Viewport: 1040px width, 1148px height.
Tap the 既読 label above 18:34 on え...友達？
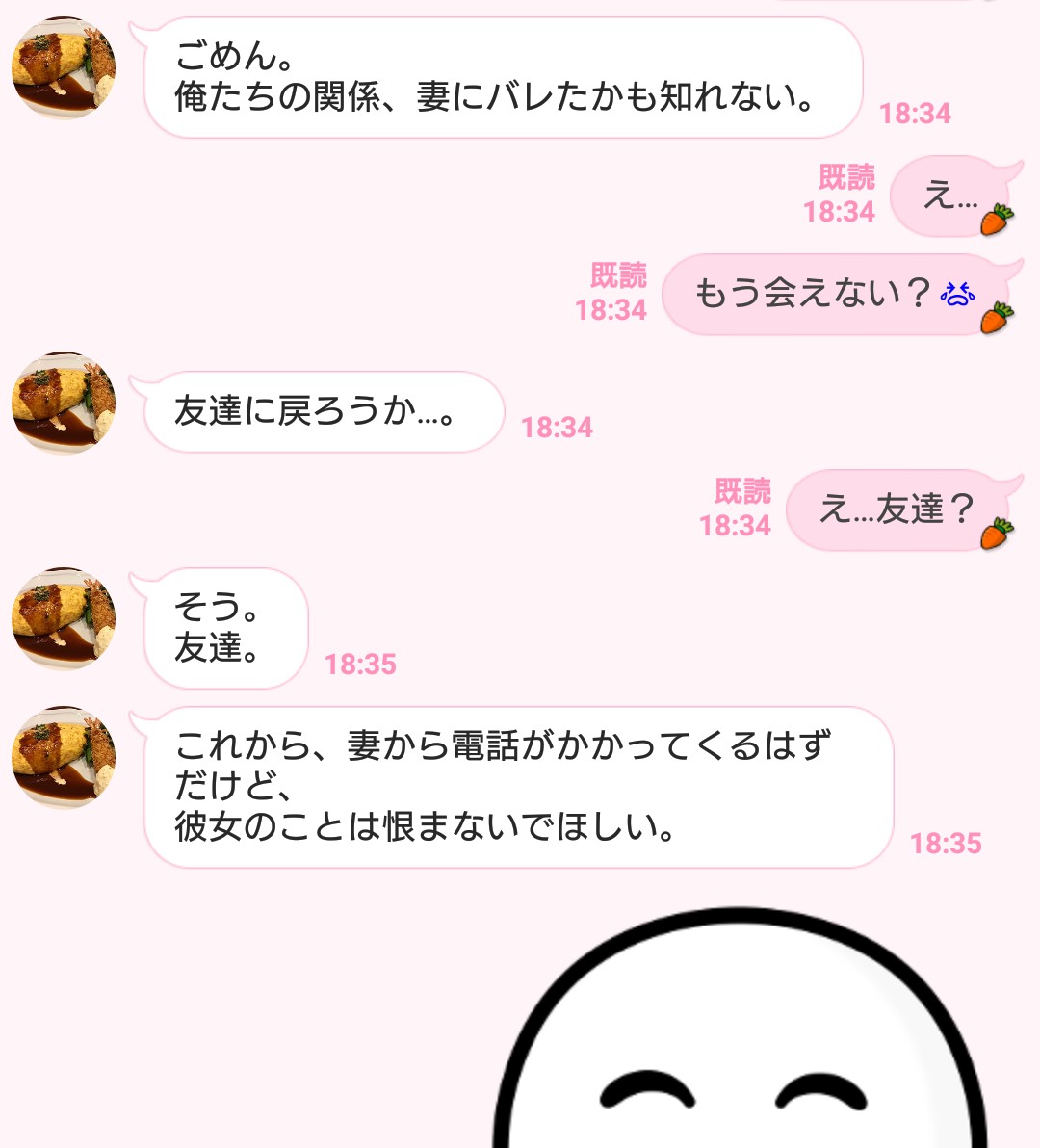point(741,492)
